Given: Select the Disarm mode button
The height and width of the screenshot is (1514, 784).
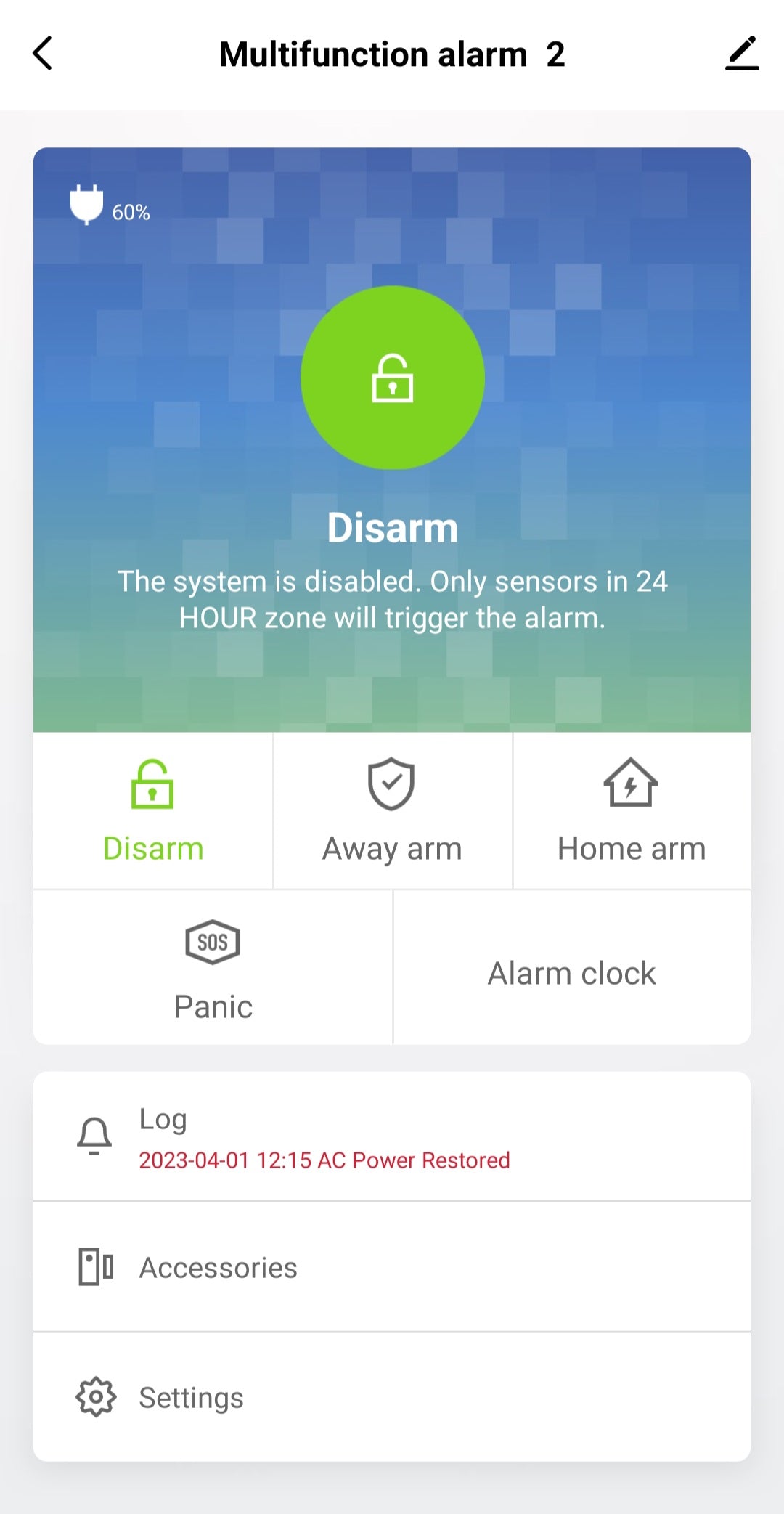Looking at the screenshot, I should pyautogui.click(x=153, y=810).
